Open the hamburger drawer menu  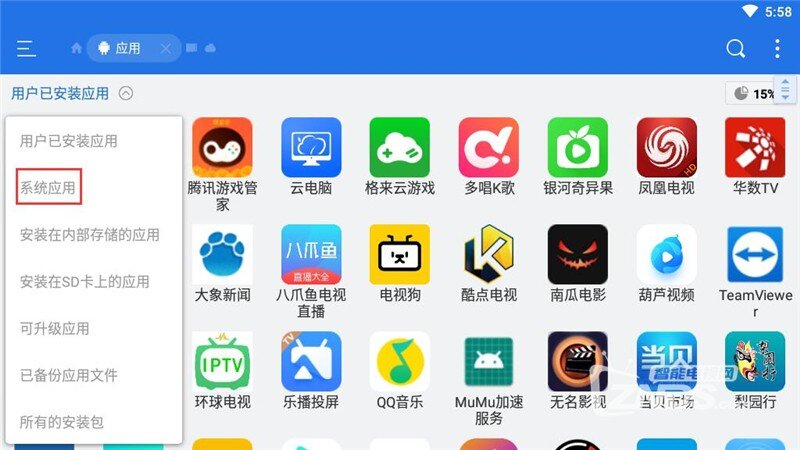point(26,49)
